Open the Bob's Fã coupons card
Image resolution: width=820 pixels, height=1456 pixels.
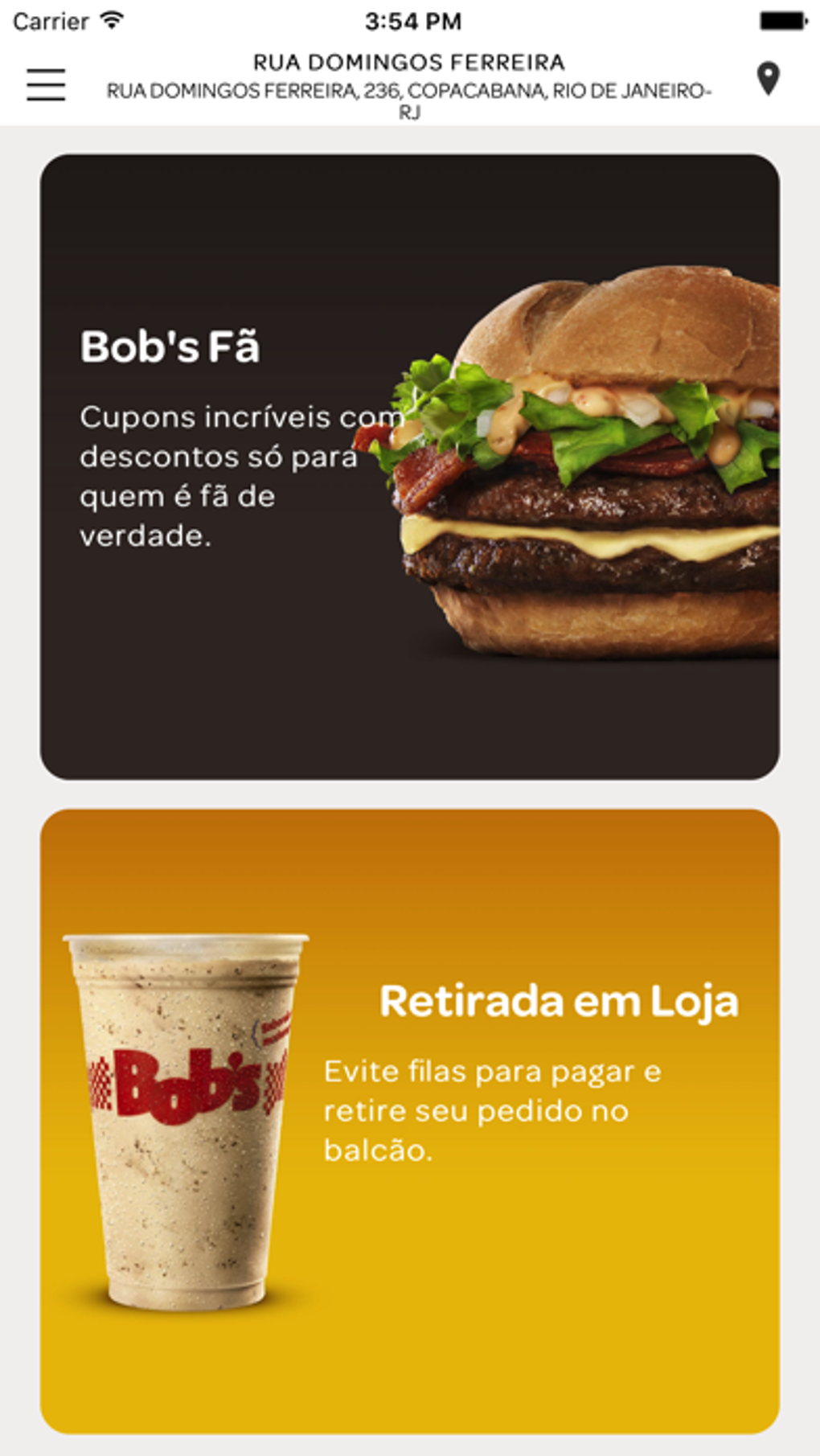click(x=409, y=466)
